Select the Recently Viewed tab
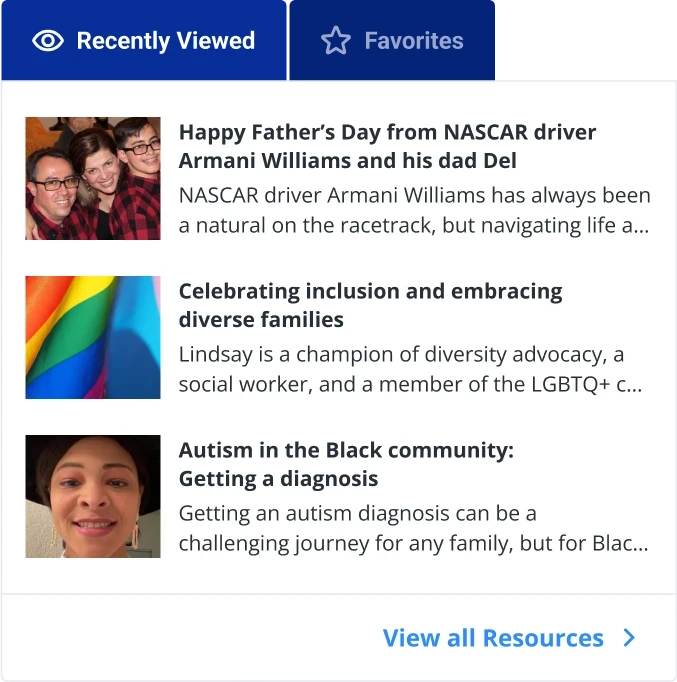 [145, 41]
